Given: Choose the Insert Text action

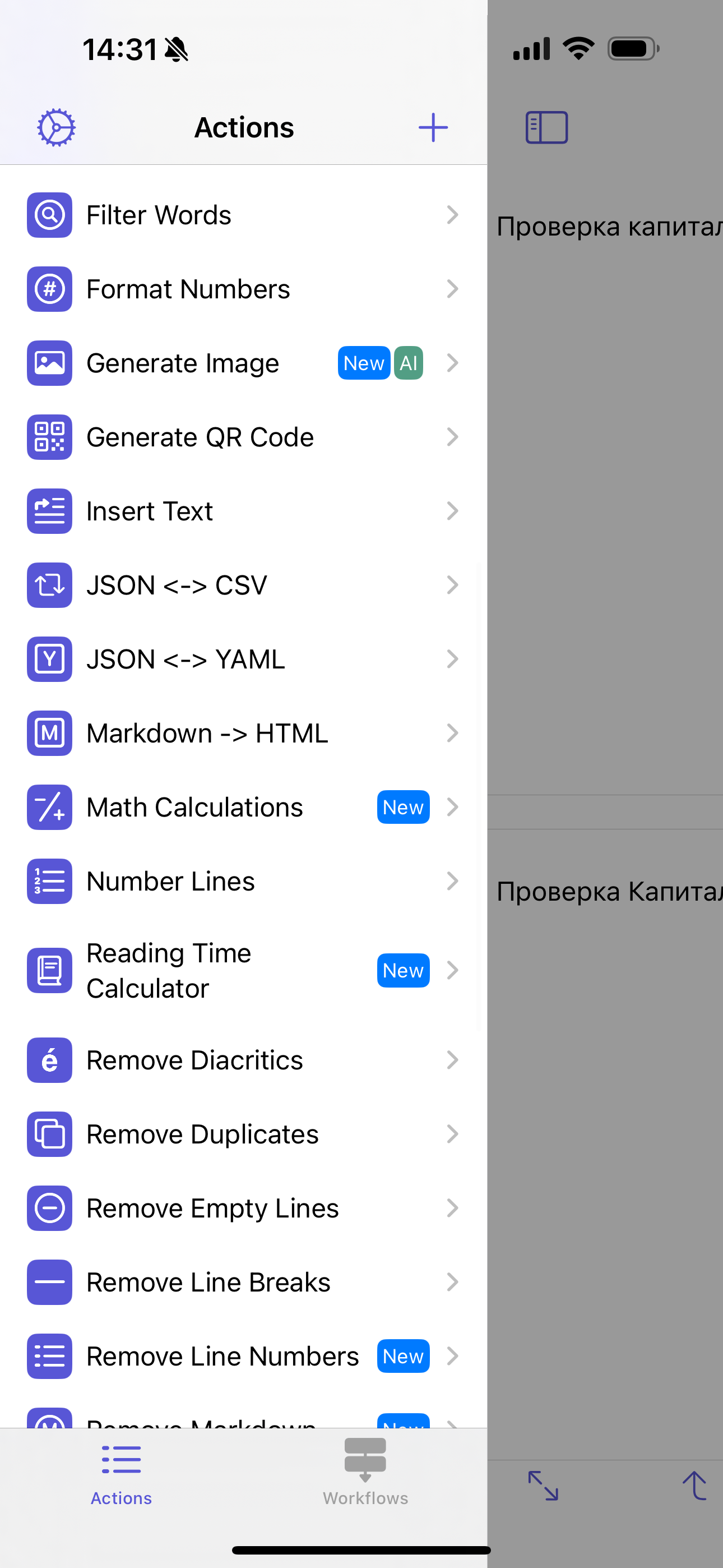Looking at the screenshot, I should point(243,511).
